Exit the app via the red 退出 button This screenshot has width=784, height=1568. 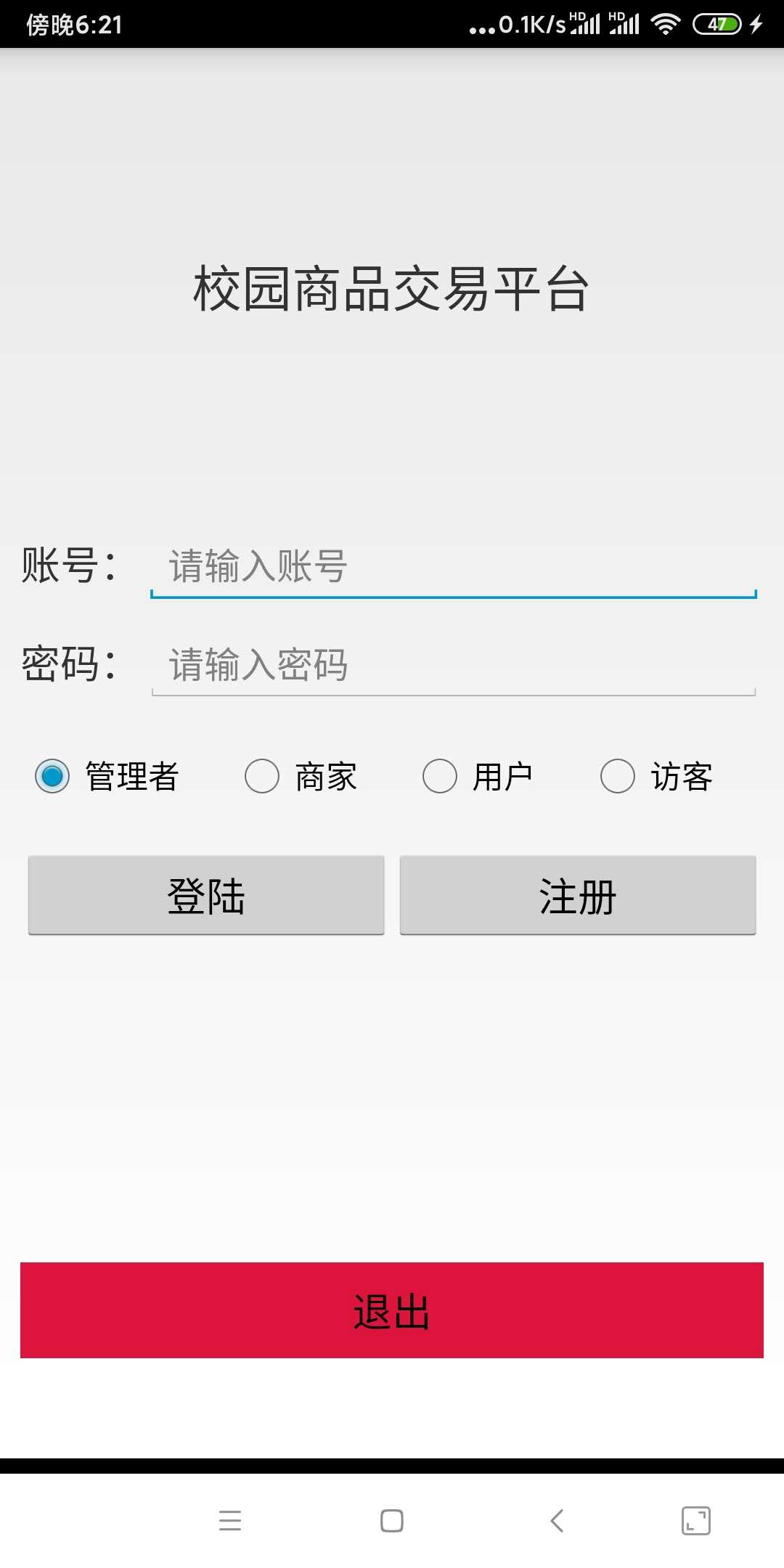coord(392,1310)
